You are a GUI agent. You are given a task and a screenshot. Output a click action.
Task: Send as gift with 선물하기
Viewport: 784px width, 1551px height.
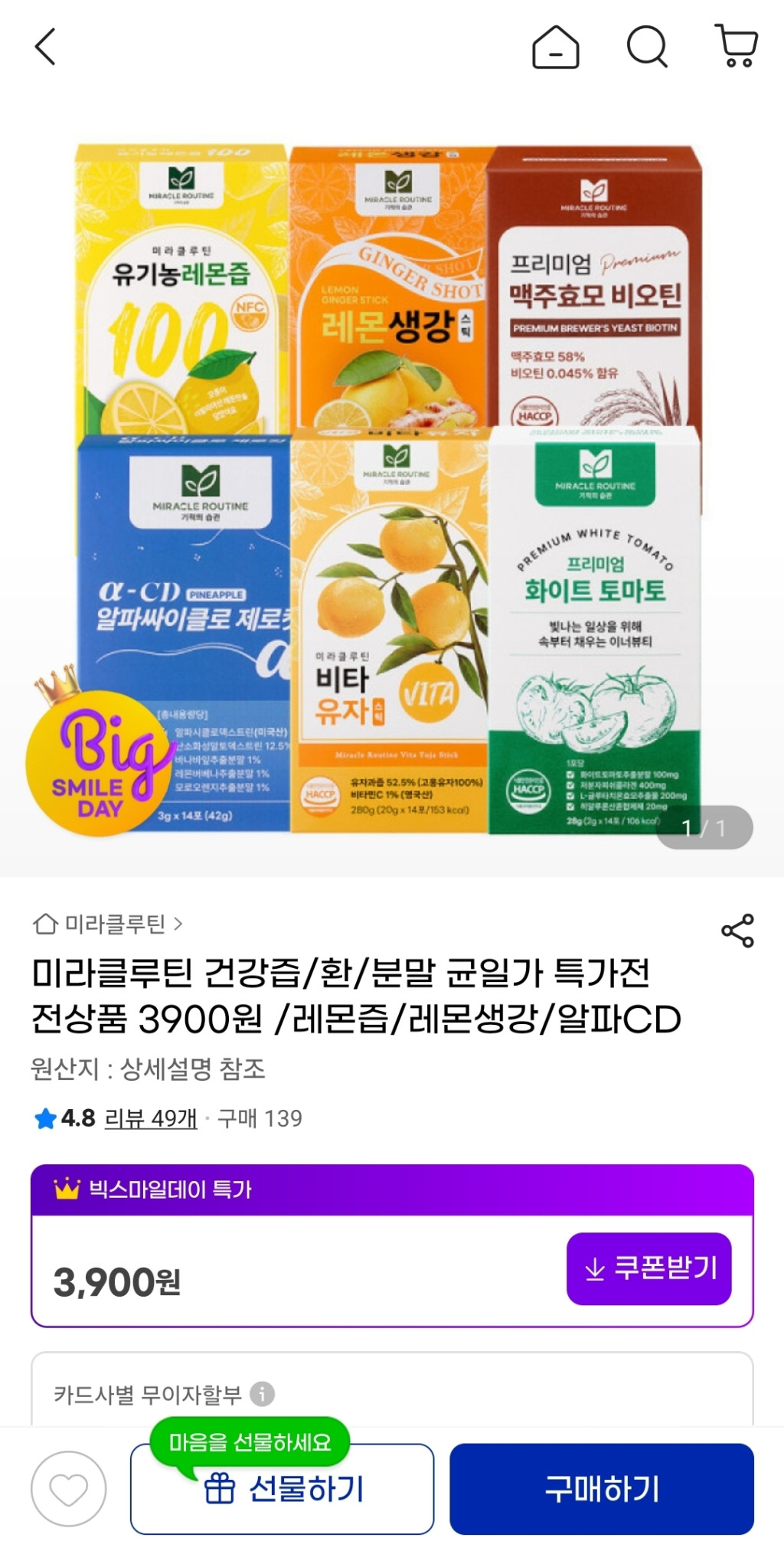[282, 1489]
